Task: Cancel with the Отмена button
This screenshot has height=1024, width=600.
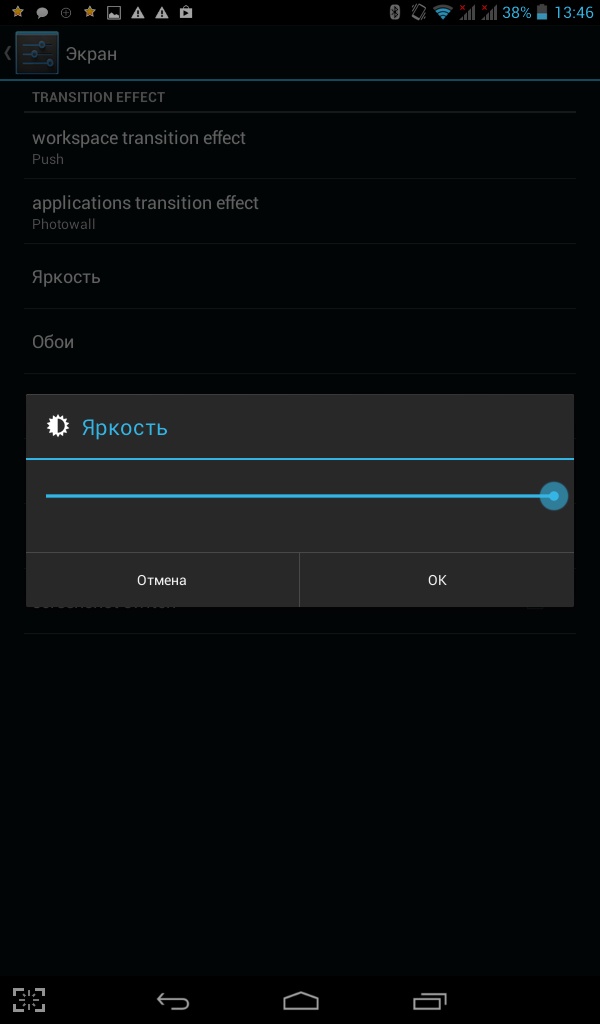Action: 162,580
